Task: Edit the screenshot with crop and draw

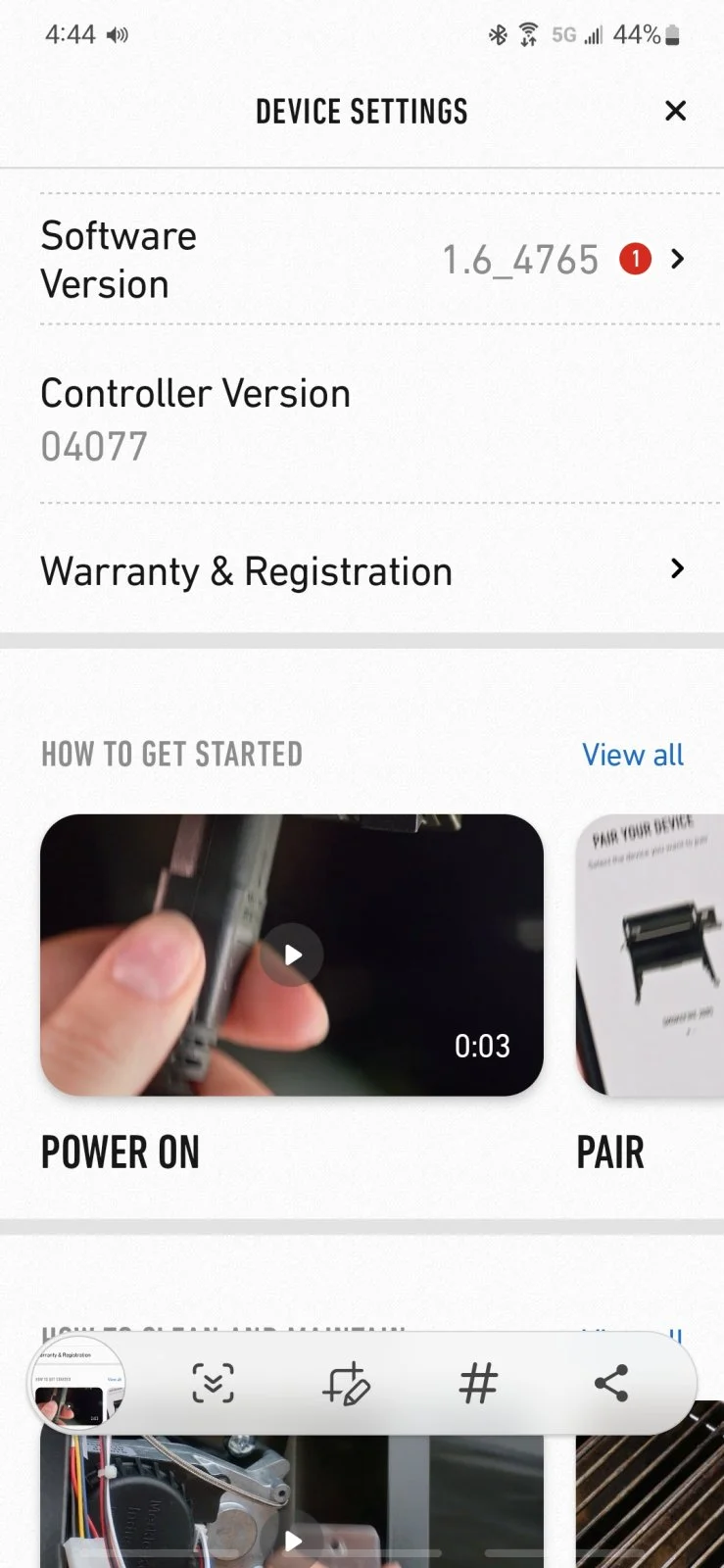Action: point(346,1384)
